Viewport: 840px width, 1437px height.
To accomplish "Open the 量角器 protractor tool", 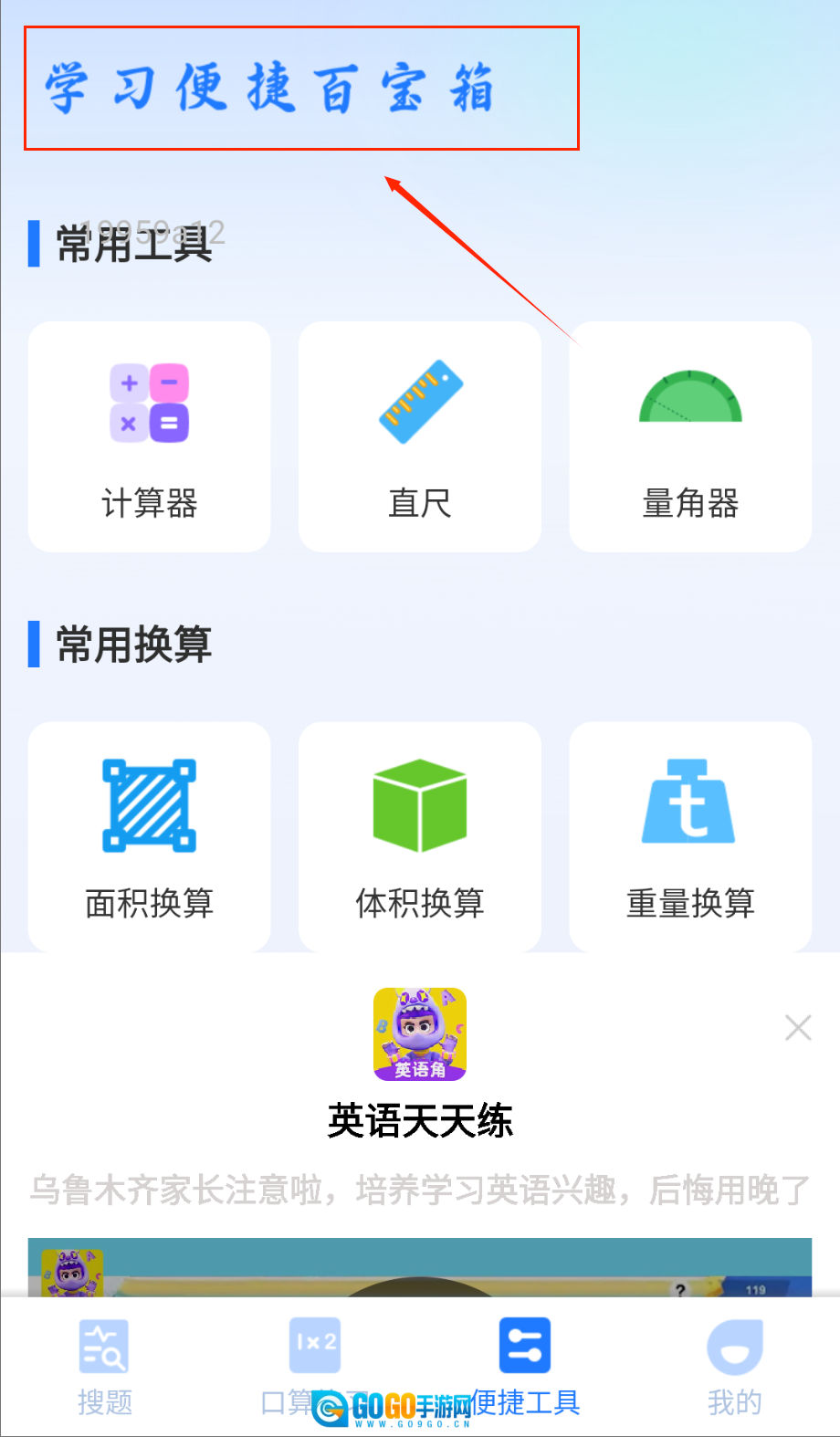I will tap(690, 436).
